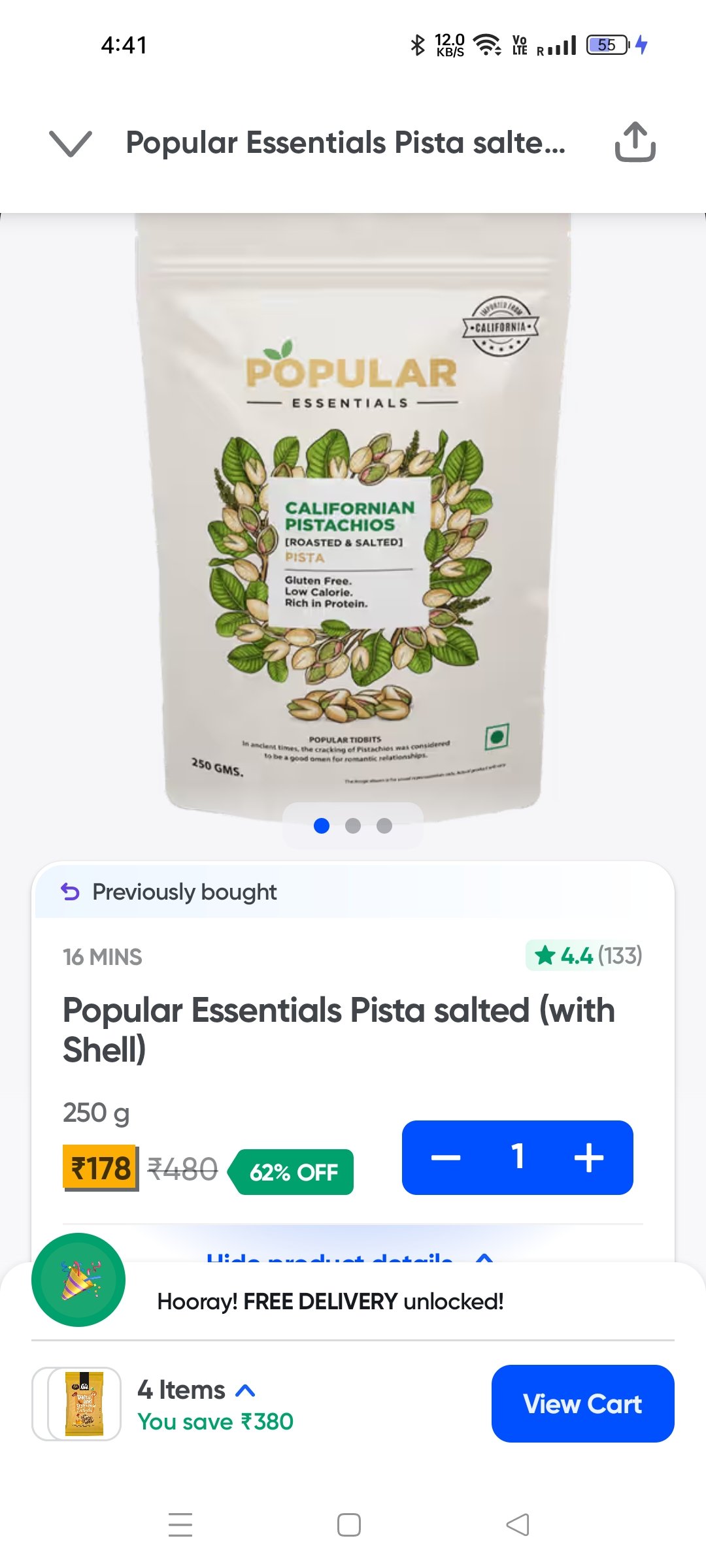Collapse product page with the down chevron

[x=71, y=143]
